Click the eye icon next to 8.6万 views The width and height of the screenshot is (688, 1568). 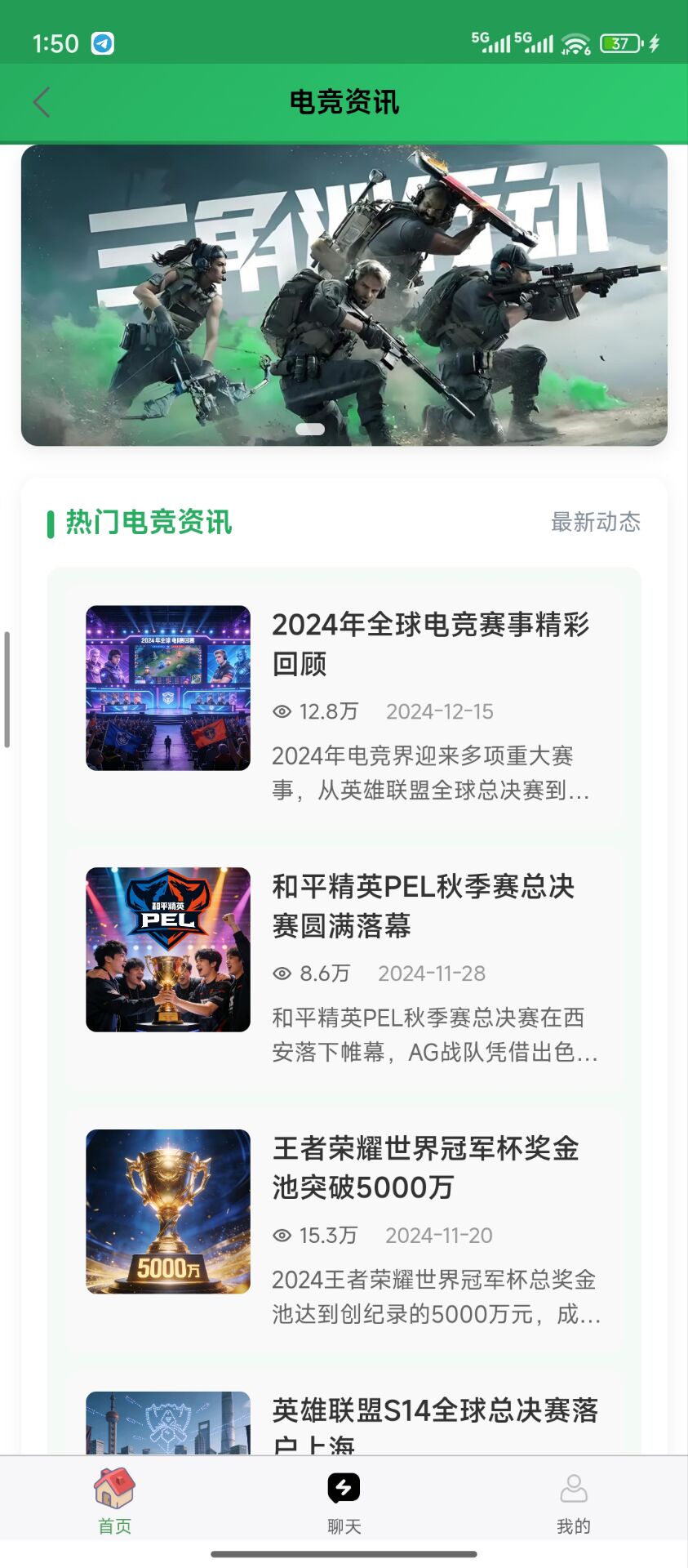click(281, 973)
